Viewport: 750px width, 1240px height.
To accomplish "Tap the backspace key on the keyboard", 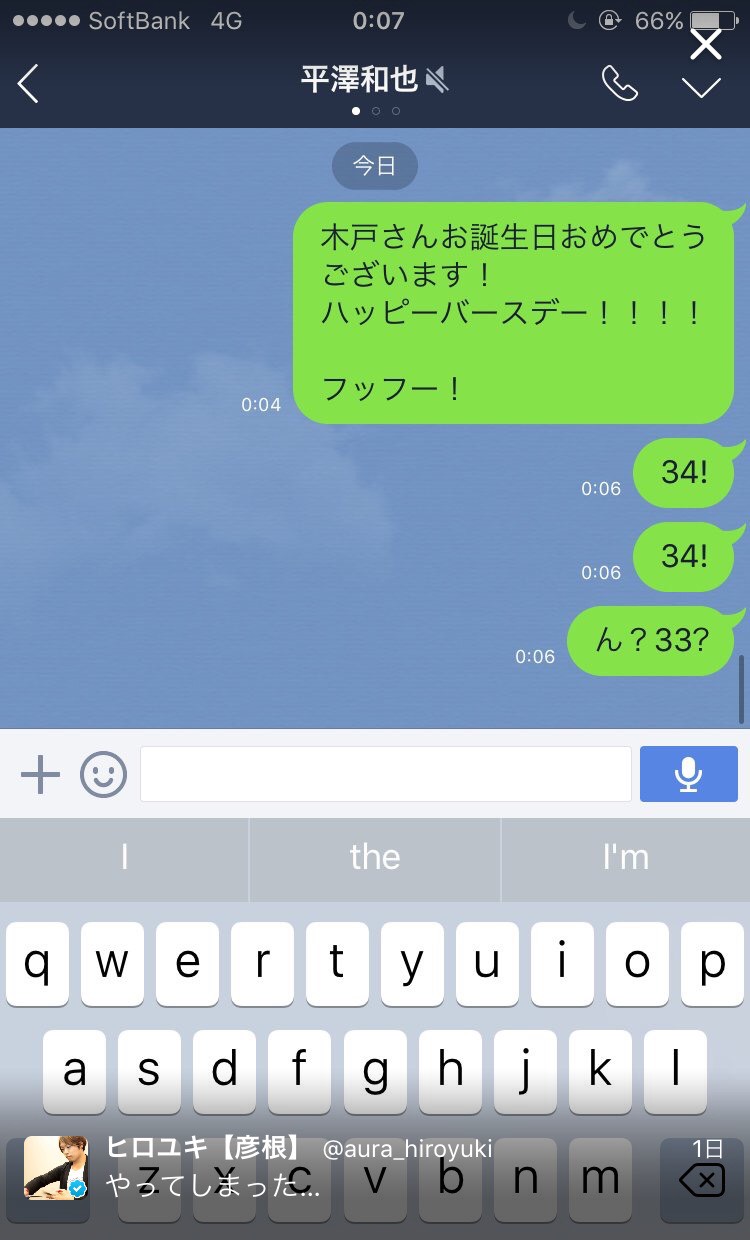I will pyautogui.click(x=701, y=1180).
